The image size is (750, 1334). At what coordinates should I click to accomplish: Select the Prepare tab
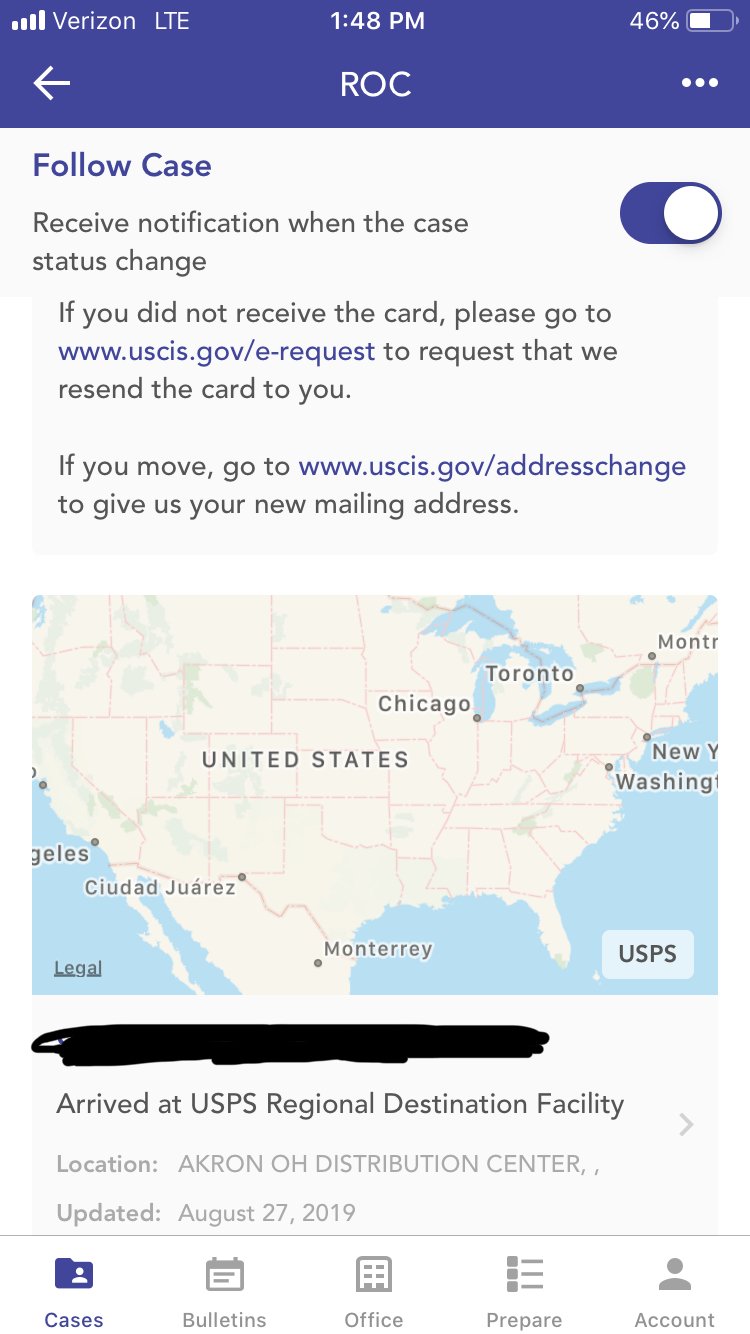(x=524, y=1292)
